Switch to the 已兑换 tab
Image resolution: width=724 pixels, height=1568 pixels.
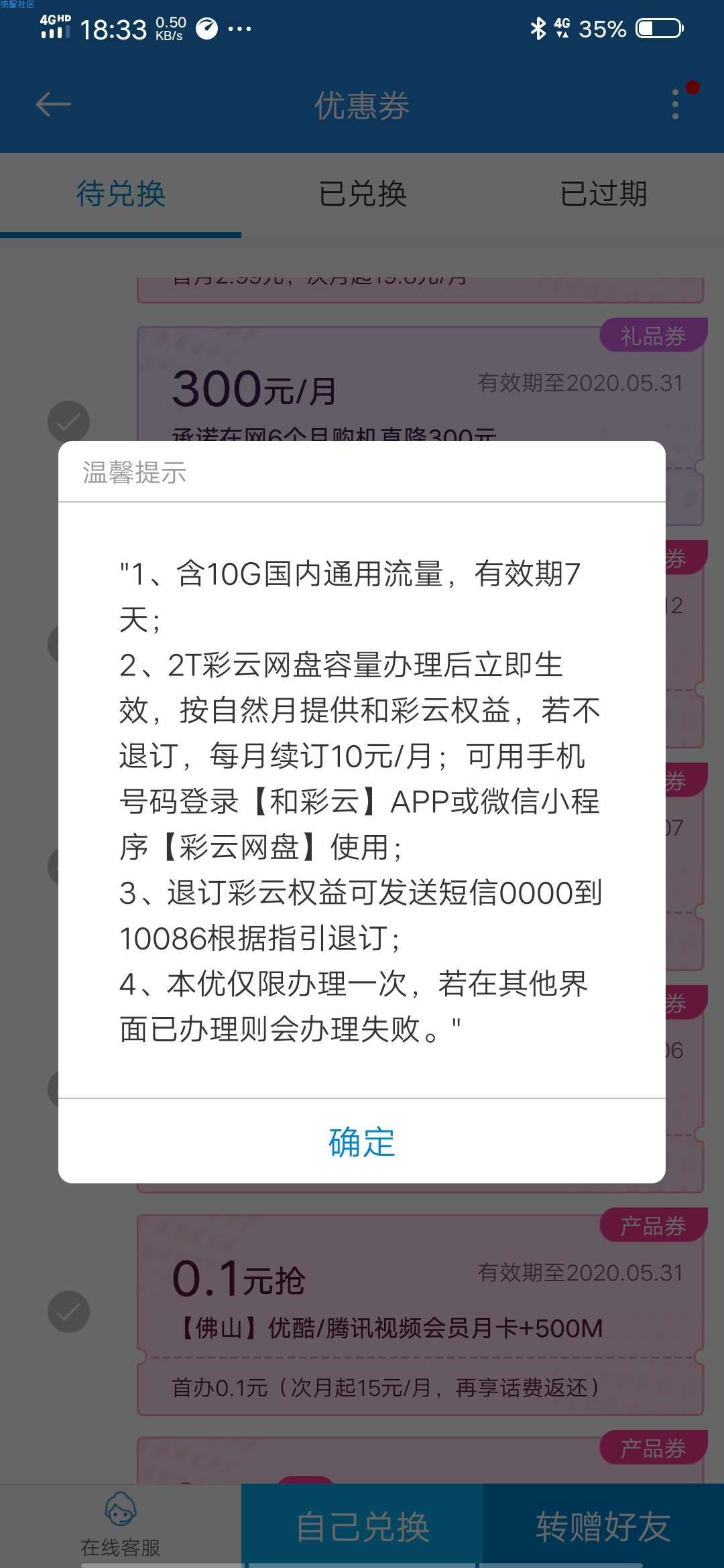(362, 194)
